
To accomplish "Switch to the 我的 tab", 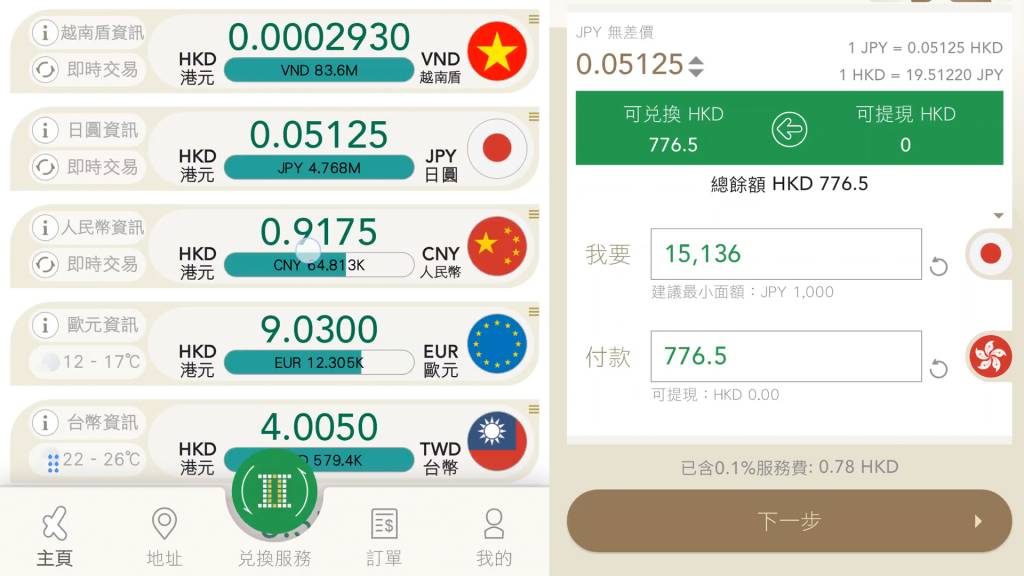I will pyautogui.click(x=494, y=536).
